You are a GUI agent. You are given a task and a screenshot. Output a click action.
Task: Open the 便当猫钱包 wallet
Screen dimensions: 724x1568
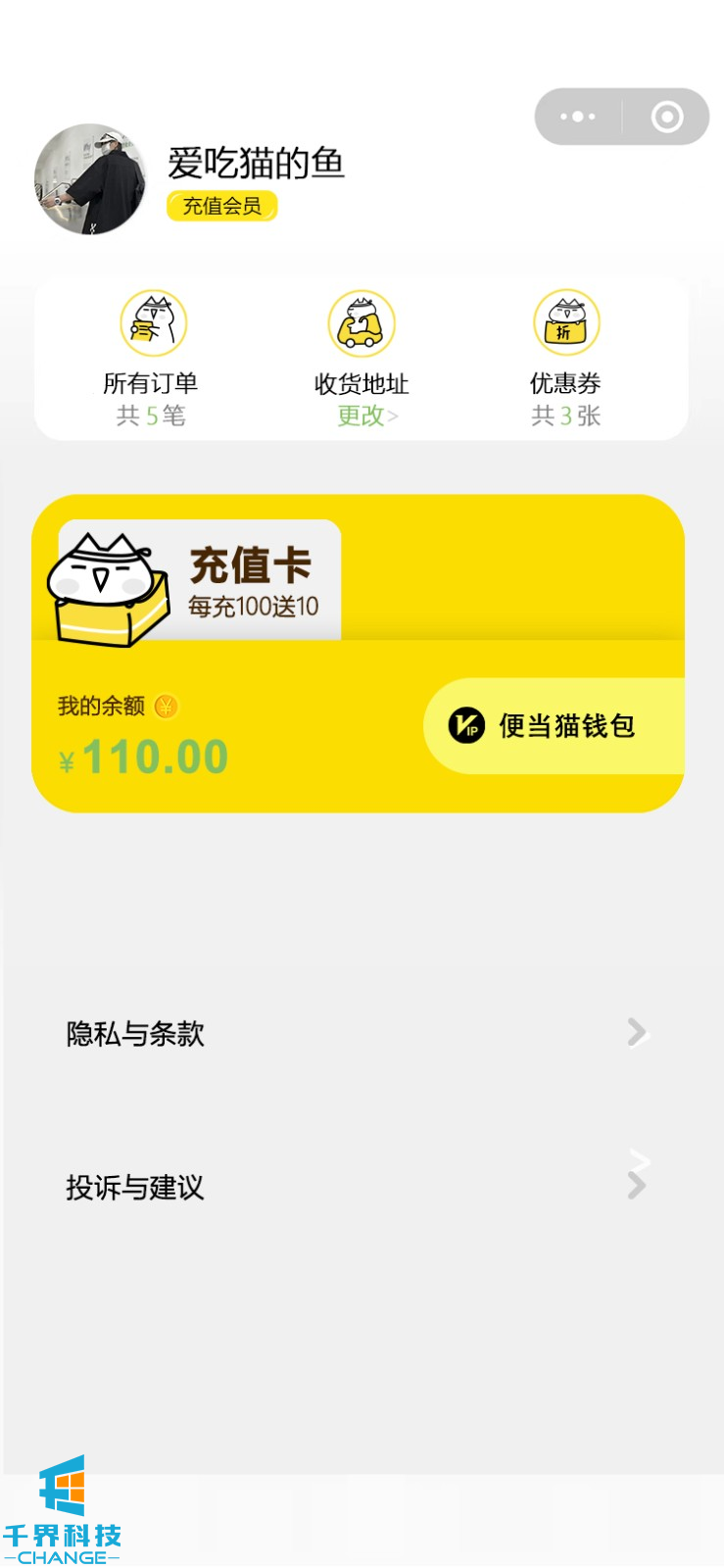[555, 726]
